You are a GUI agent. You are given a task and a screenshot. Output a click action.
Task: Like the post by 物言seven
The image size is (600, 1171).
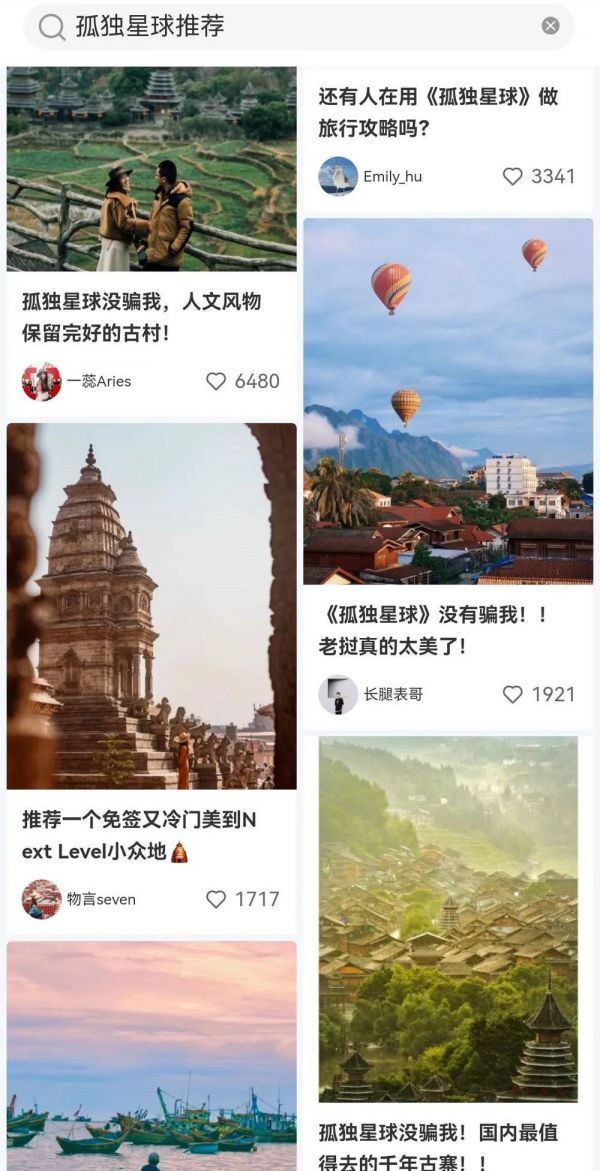[x=216, y=899]
